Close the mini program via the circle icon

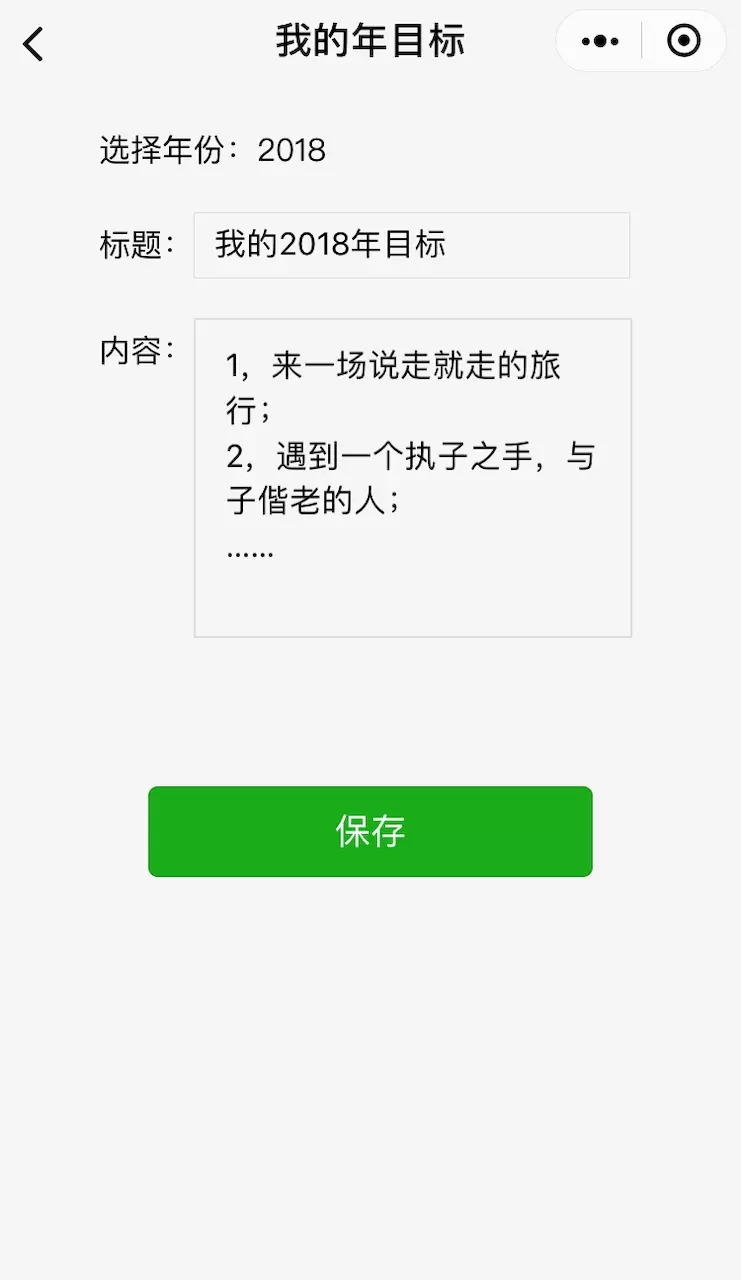pos(684,41)
